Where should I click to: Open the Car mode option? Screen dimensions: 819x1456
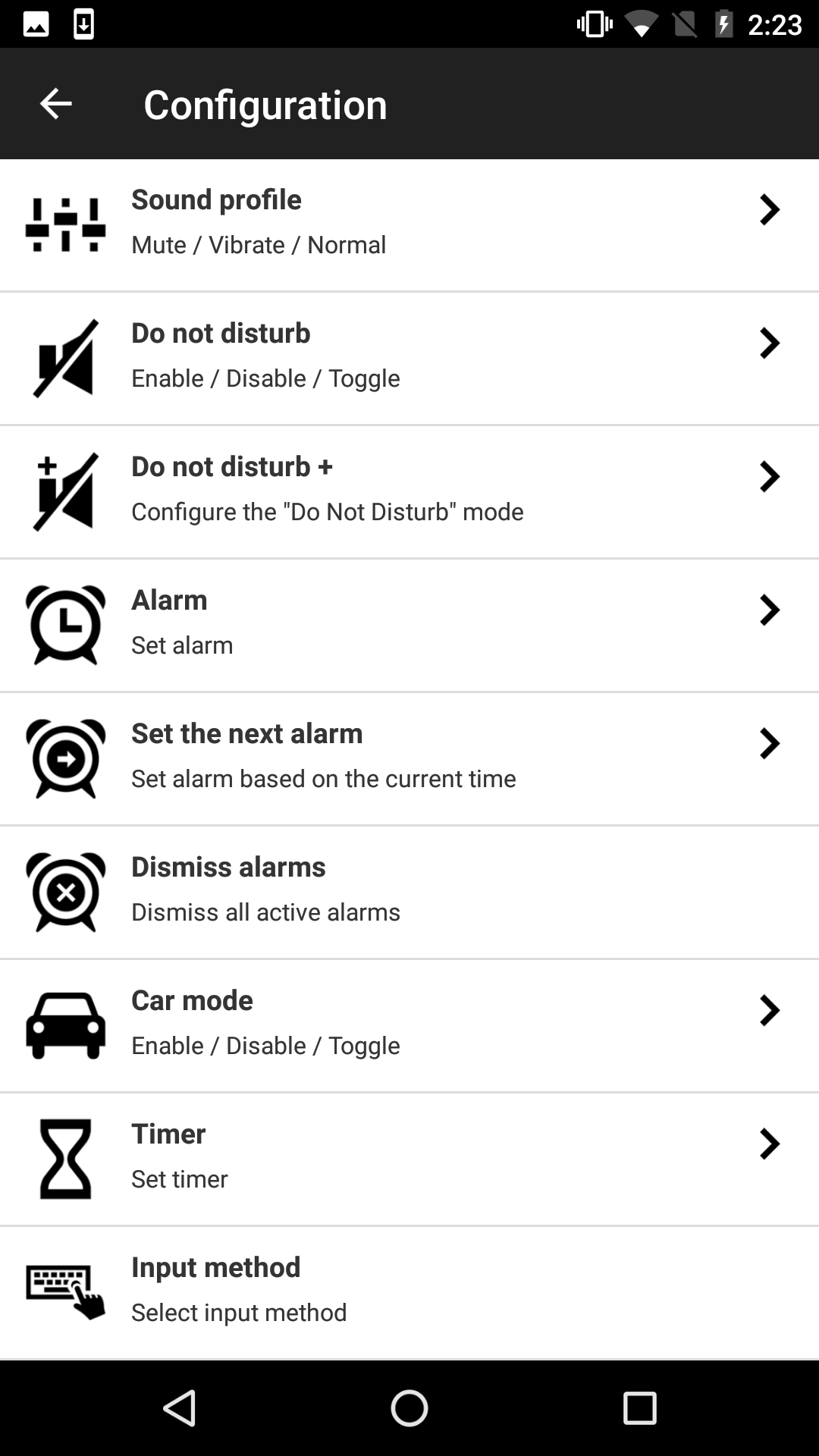pyautogui.click(x=409, y=1025)
